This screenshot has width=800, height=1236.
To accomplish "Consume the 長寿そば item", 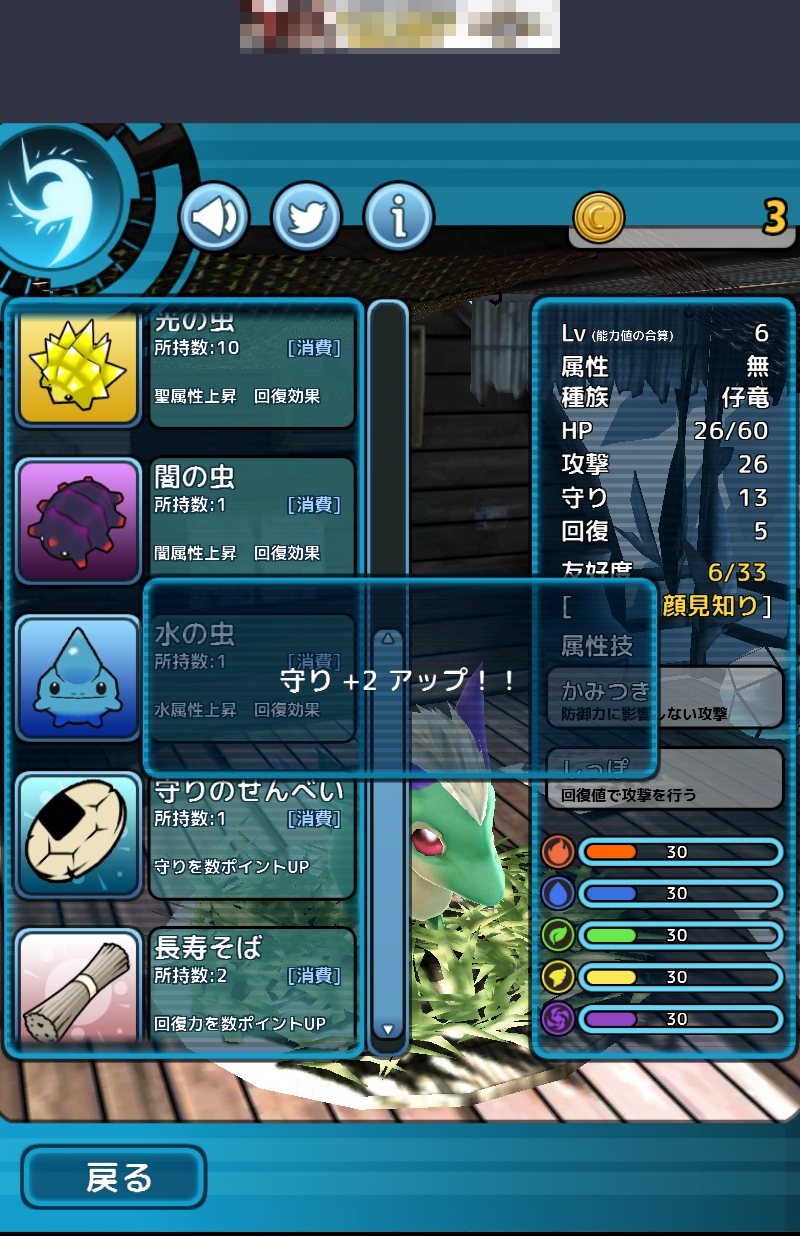I will pos(315,976).
